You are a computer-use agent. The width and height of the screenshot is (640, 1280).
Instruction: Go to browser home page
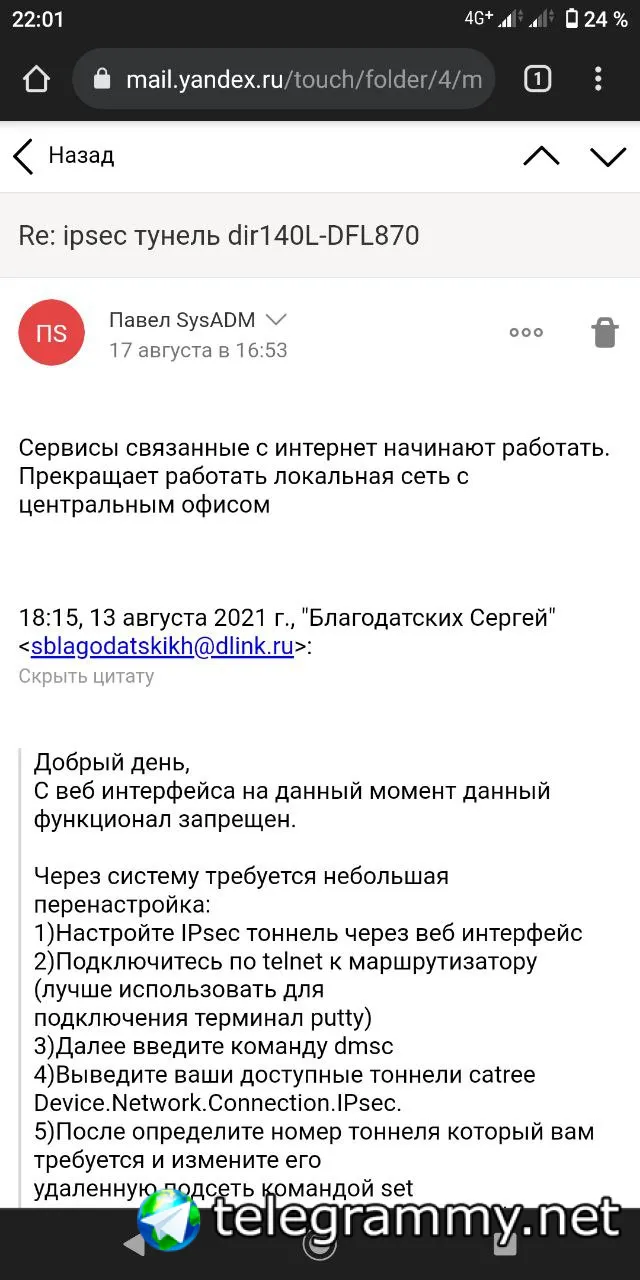[x=36, y=79]
